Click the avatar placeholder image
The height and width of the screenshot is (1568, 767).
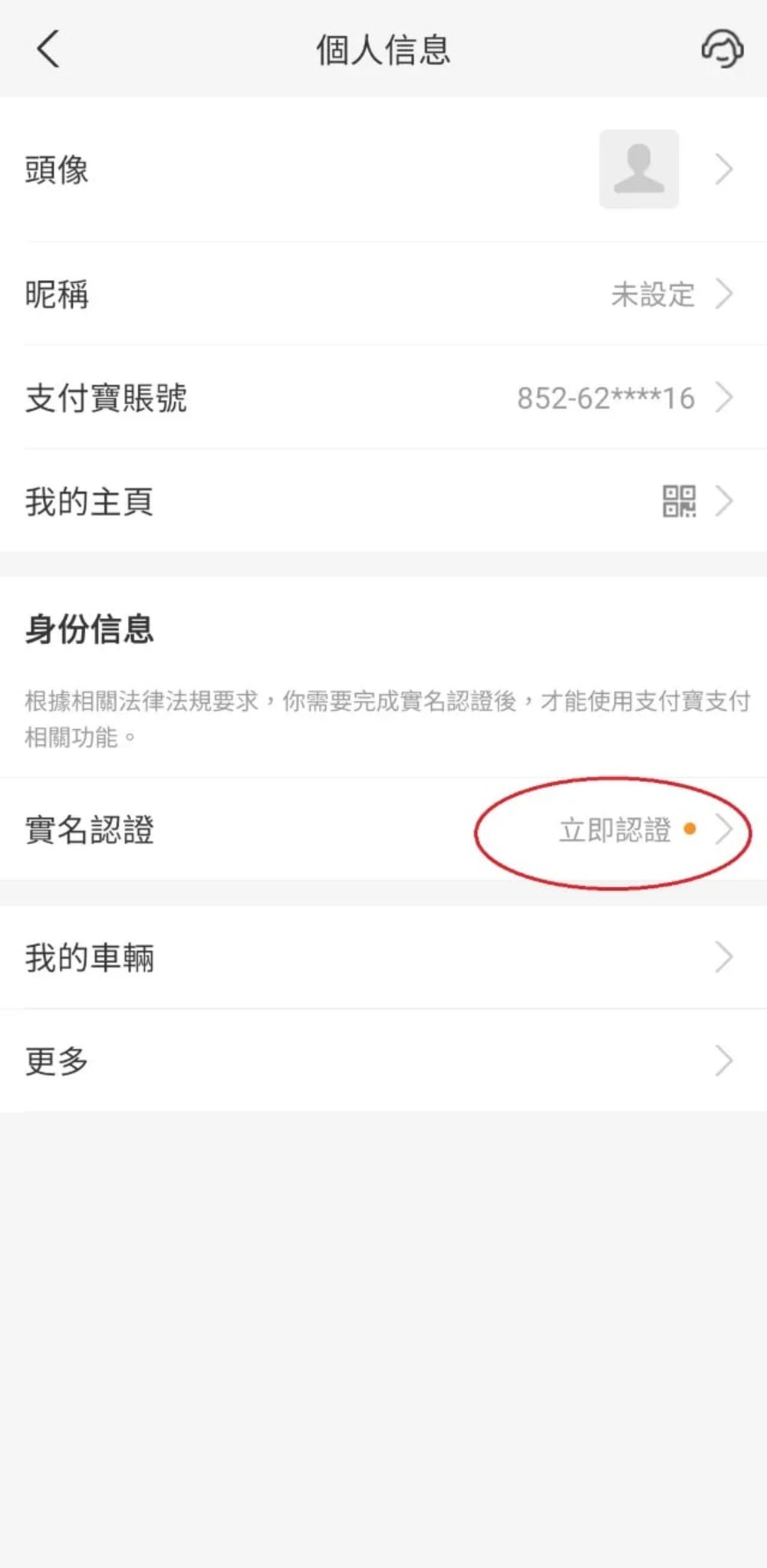pyautogui.click(x=639, y=169)
